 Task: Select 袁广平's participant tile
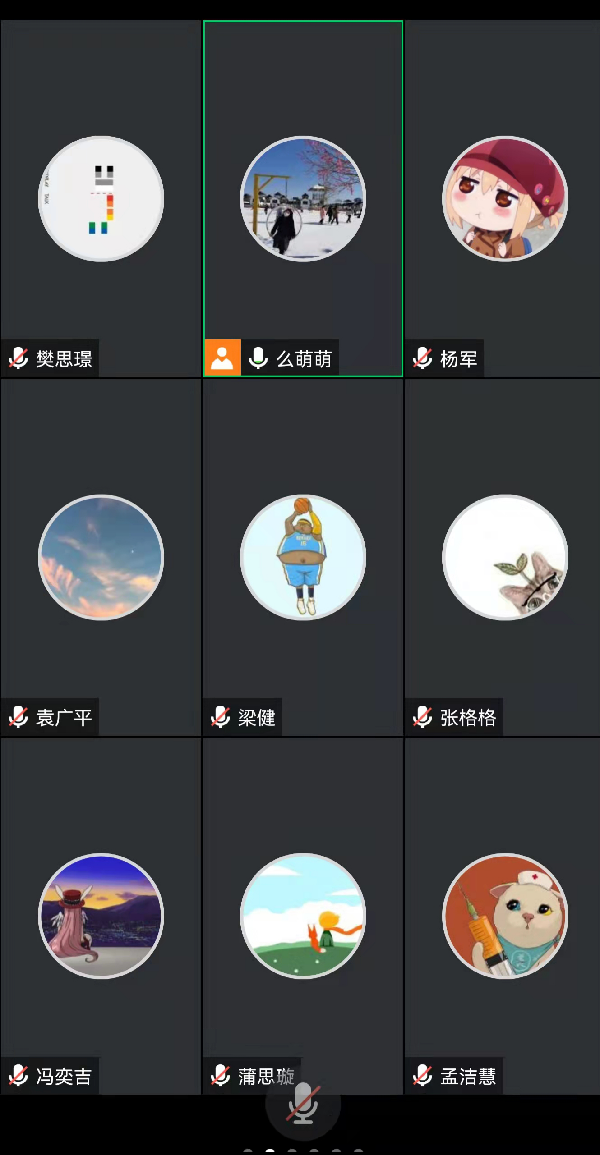(x=100, y=557)
